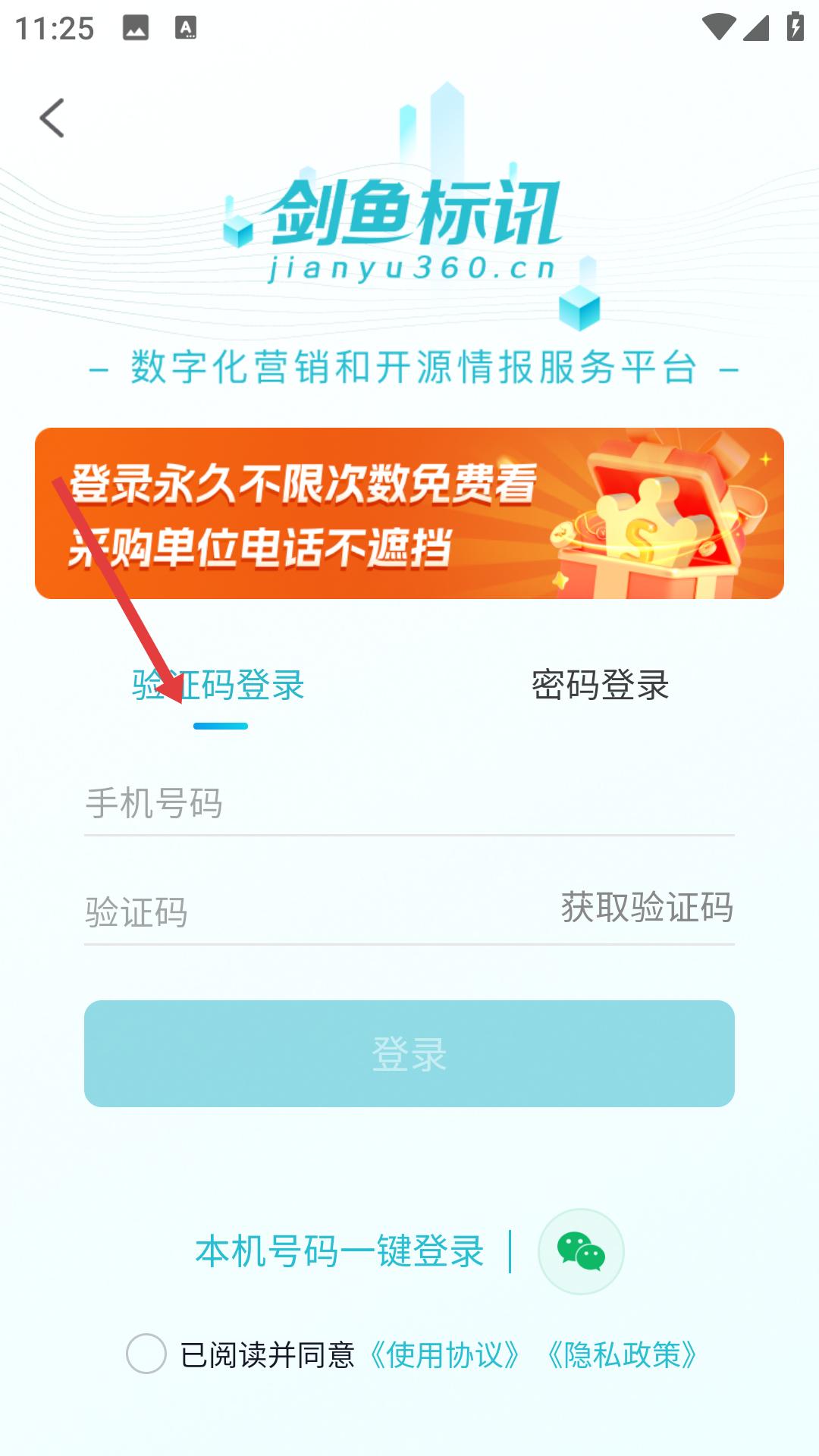Tap the 登录 button
Viewport: 819px width, 1456px height.
point(409,1053)
